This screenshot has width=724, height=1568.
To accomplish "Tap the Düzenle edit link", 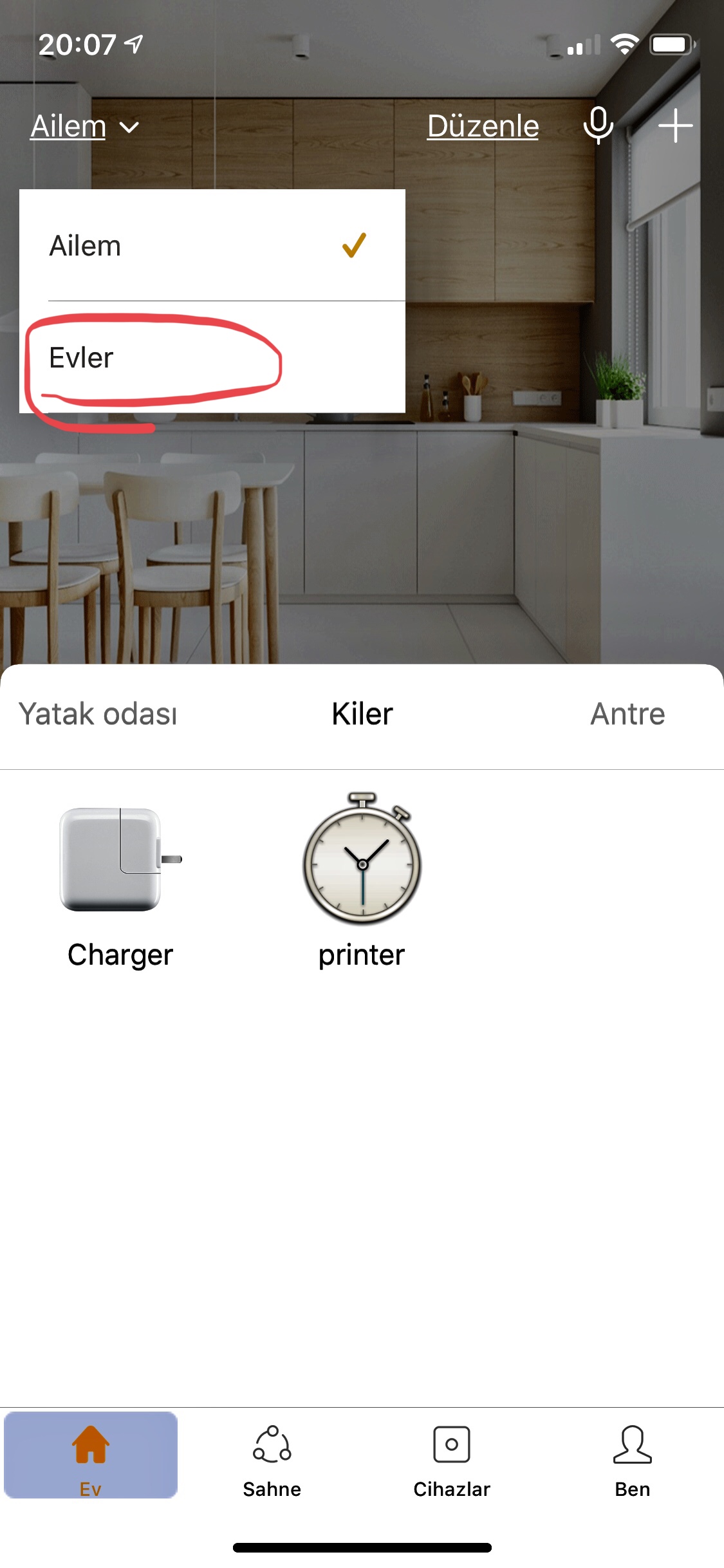I will click(483, 126).
